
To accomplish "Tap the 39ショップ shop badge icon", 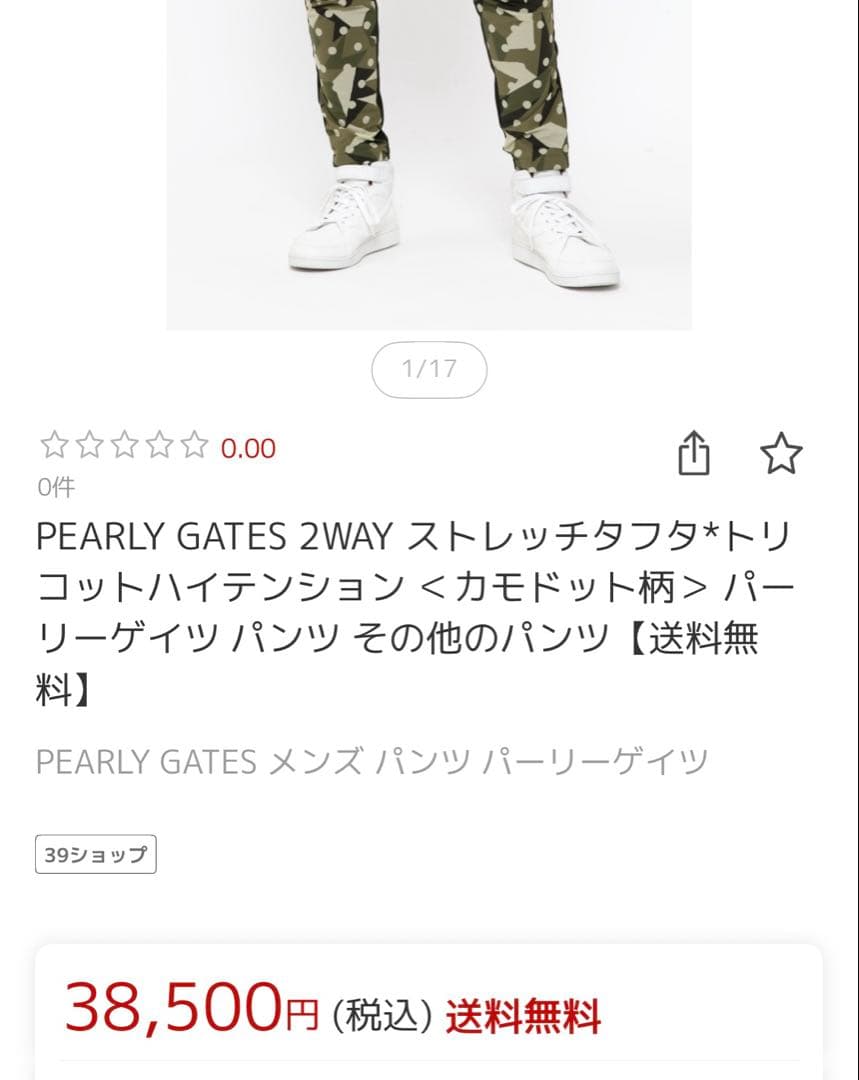I will point(95,854).
